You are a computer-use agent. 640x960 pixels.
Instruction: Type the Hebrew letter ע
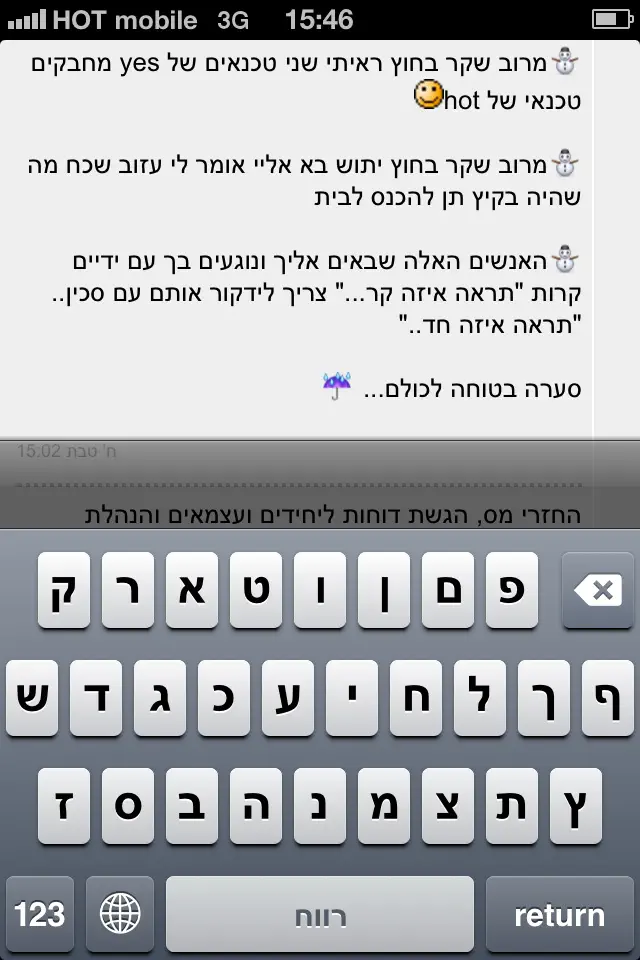[288, 698]
